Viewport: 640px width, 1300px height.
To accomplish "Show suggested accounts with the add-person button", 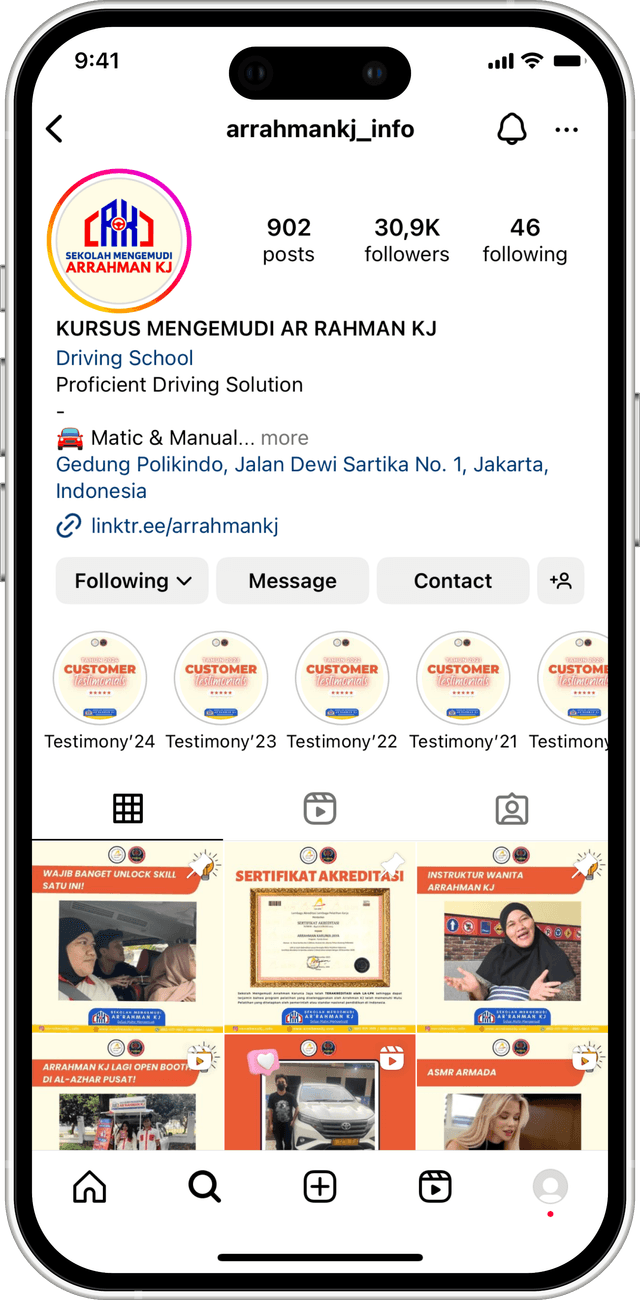I will tap(561, 581).
